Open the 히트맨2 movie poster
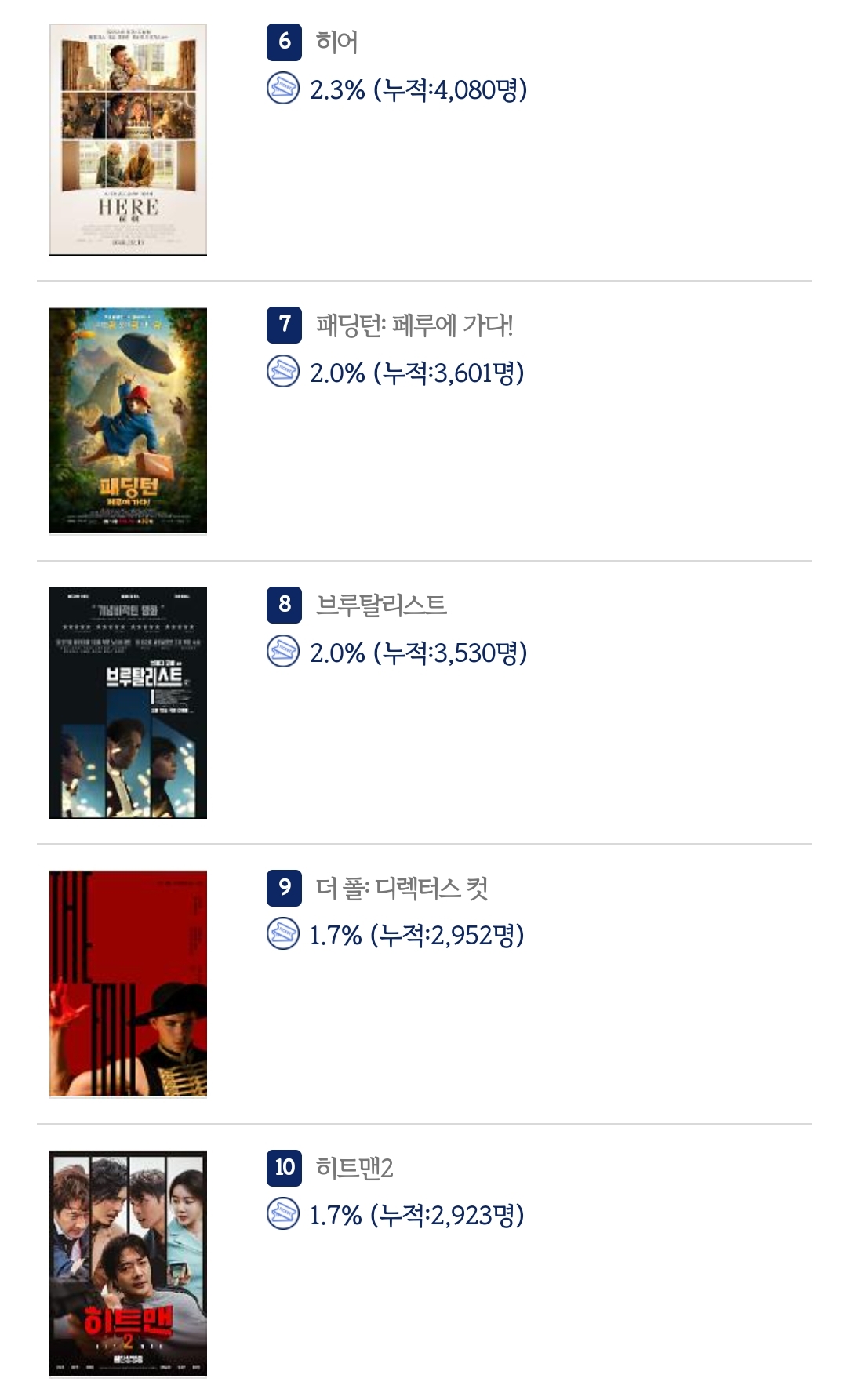The image size is (847, 1400). click(128, 1264)
